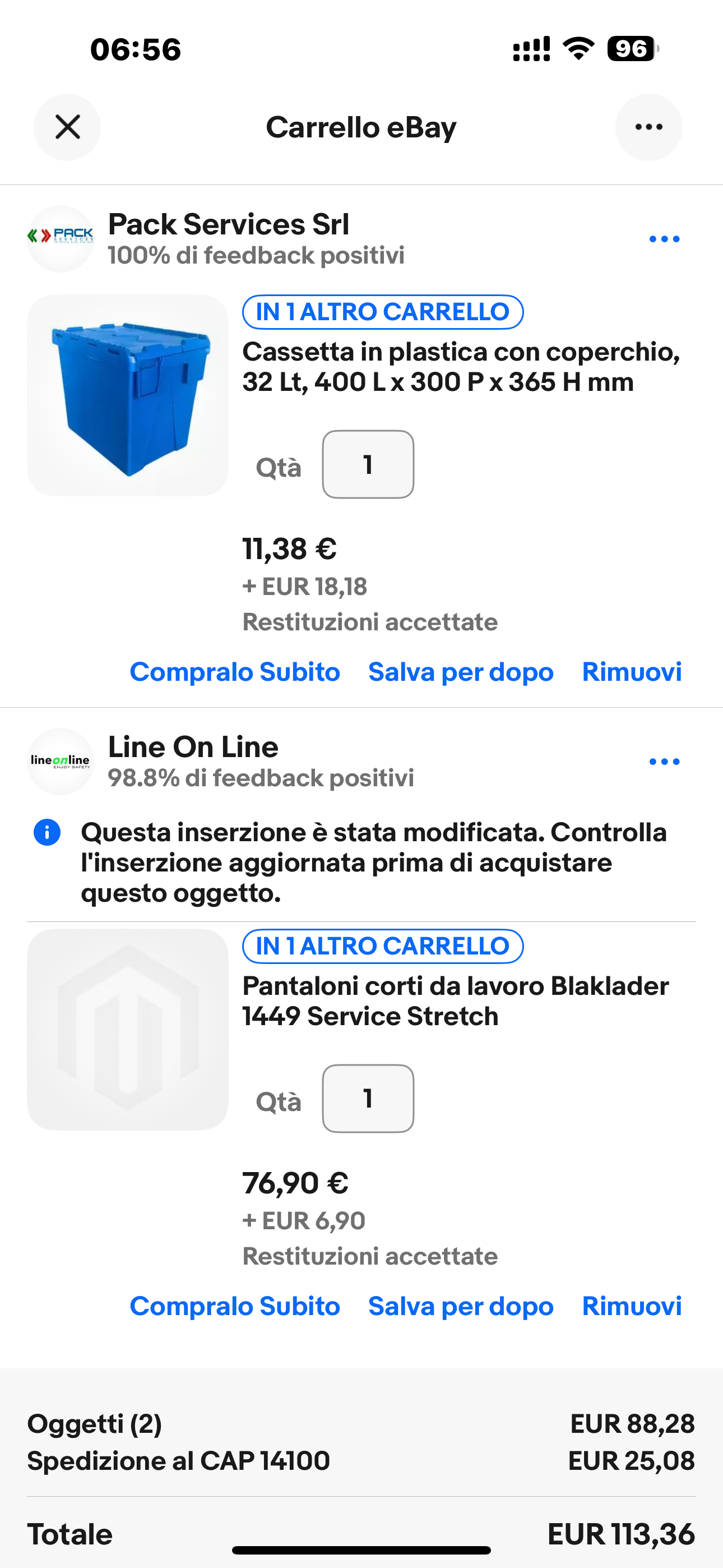The width and height of the screenshot is (723, 1568).
Task: Open the Line On Line seller profile
Action: [193, 748]
